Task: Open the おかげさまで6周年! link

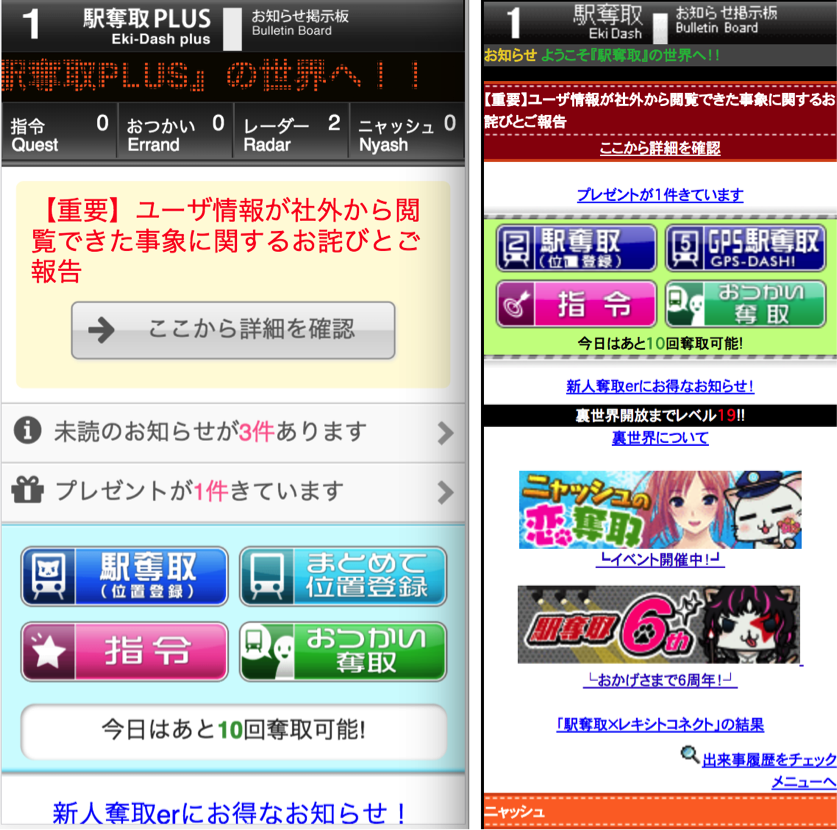Action: coord(660,680)
